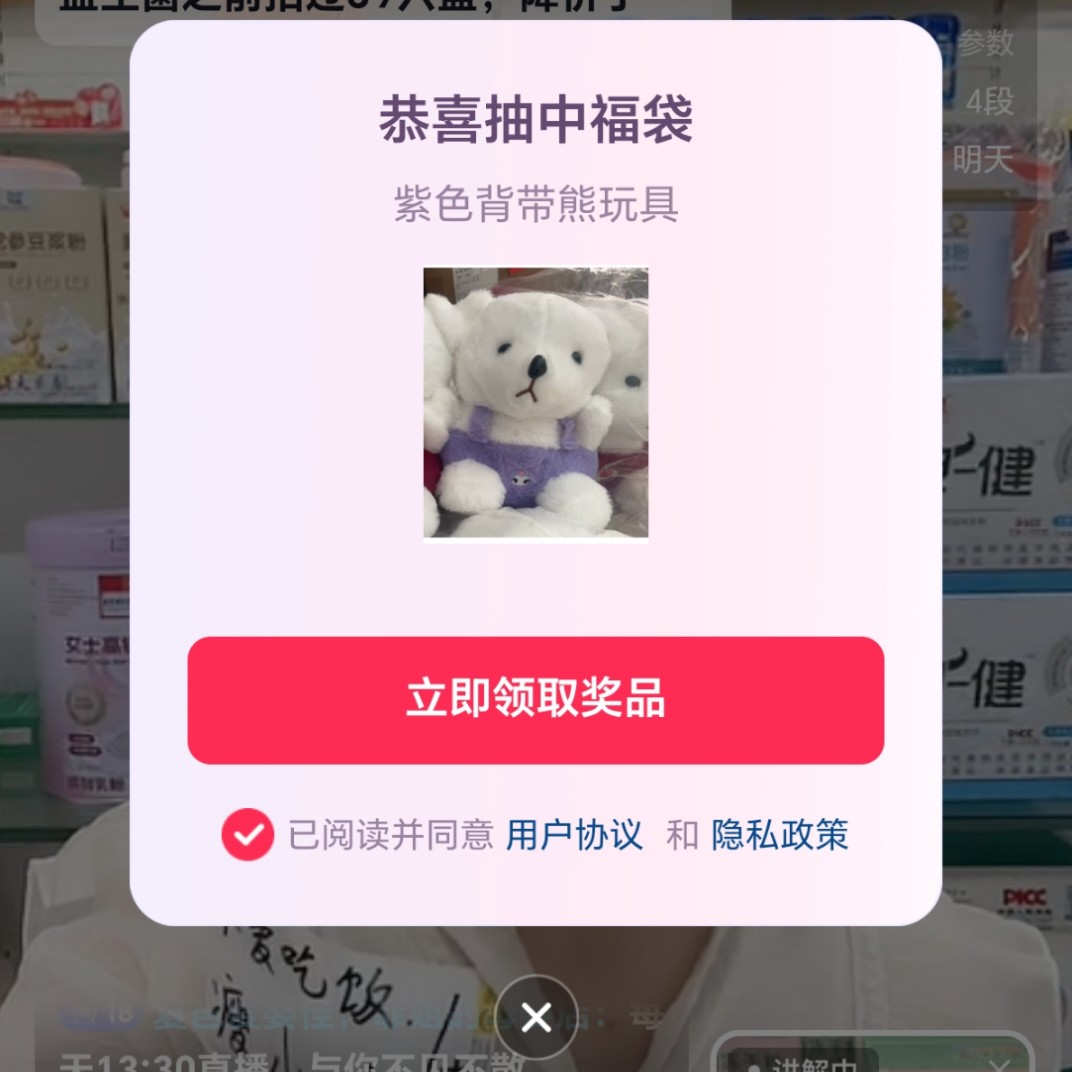This screenshot has width=1072, height=1072.
Task: Uncheck the 已阅读并同意 agreement checkbox
Action: pos(247,834)
